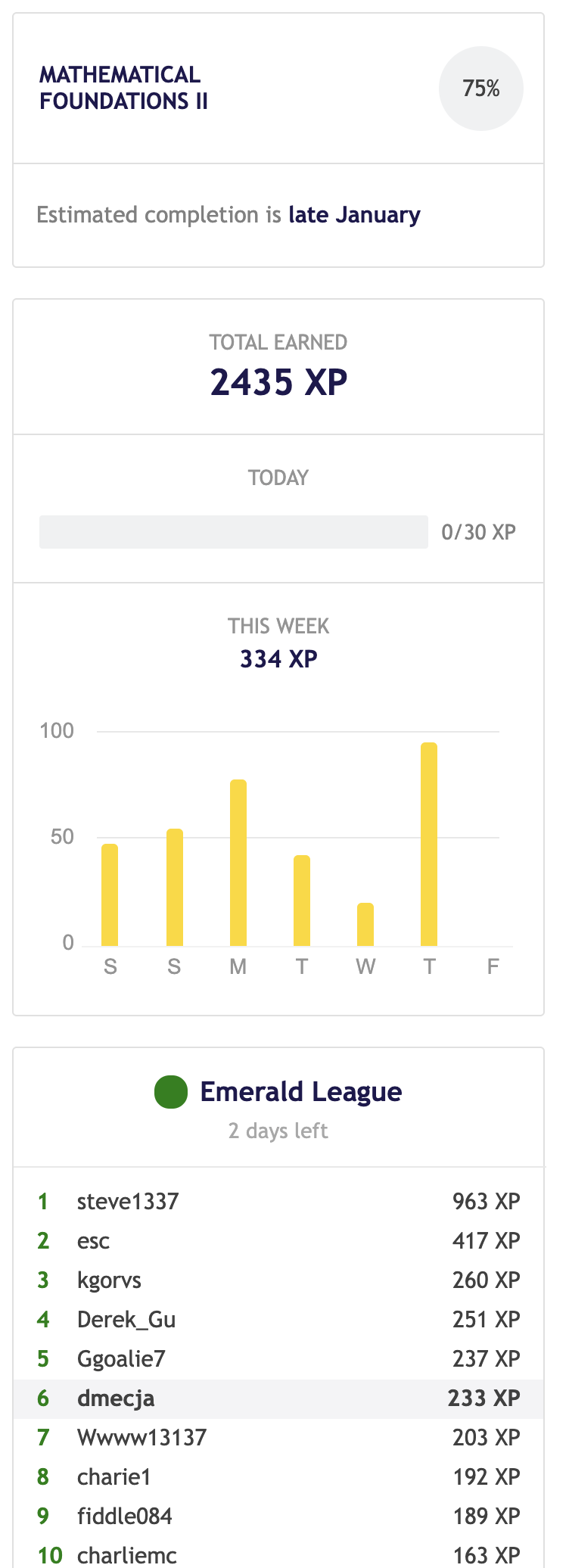
Task: Select steve1337 atop the leaderboard
Action: pos(127,1201)
